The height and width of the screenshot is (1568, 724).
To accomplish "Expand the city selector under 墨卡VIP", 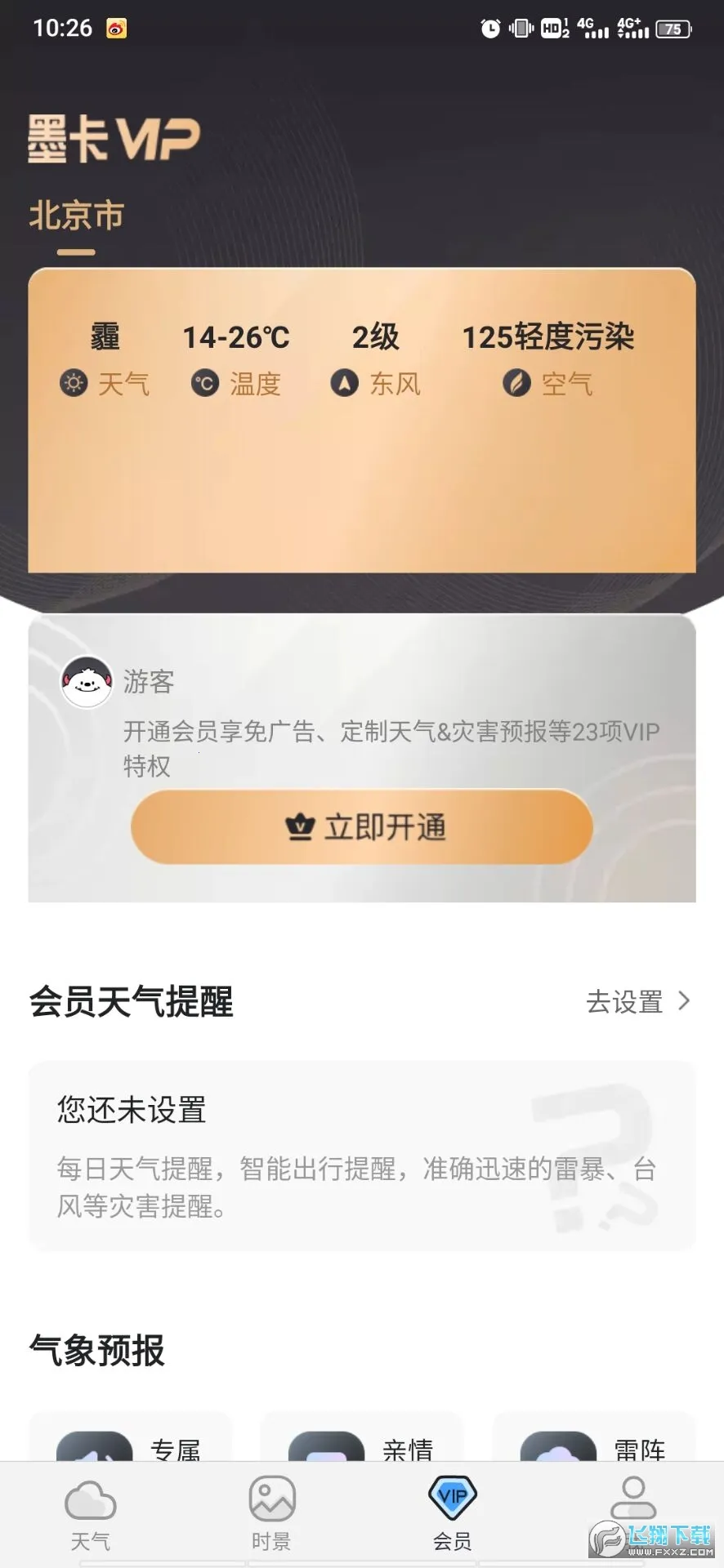I will pyautogui.click(x=77, y=216).
